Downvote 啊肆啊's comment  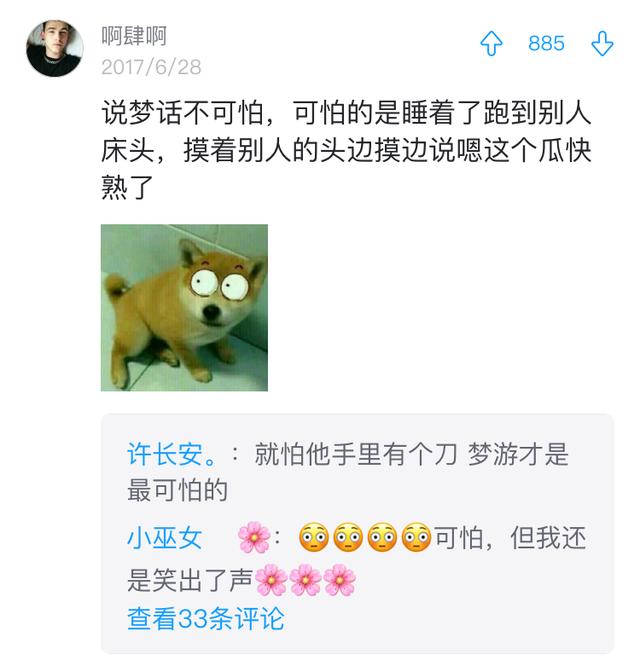[x=601, y=44]
